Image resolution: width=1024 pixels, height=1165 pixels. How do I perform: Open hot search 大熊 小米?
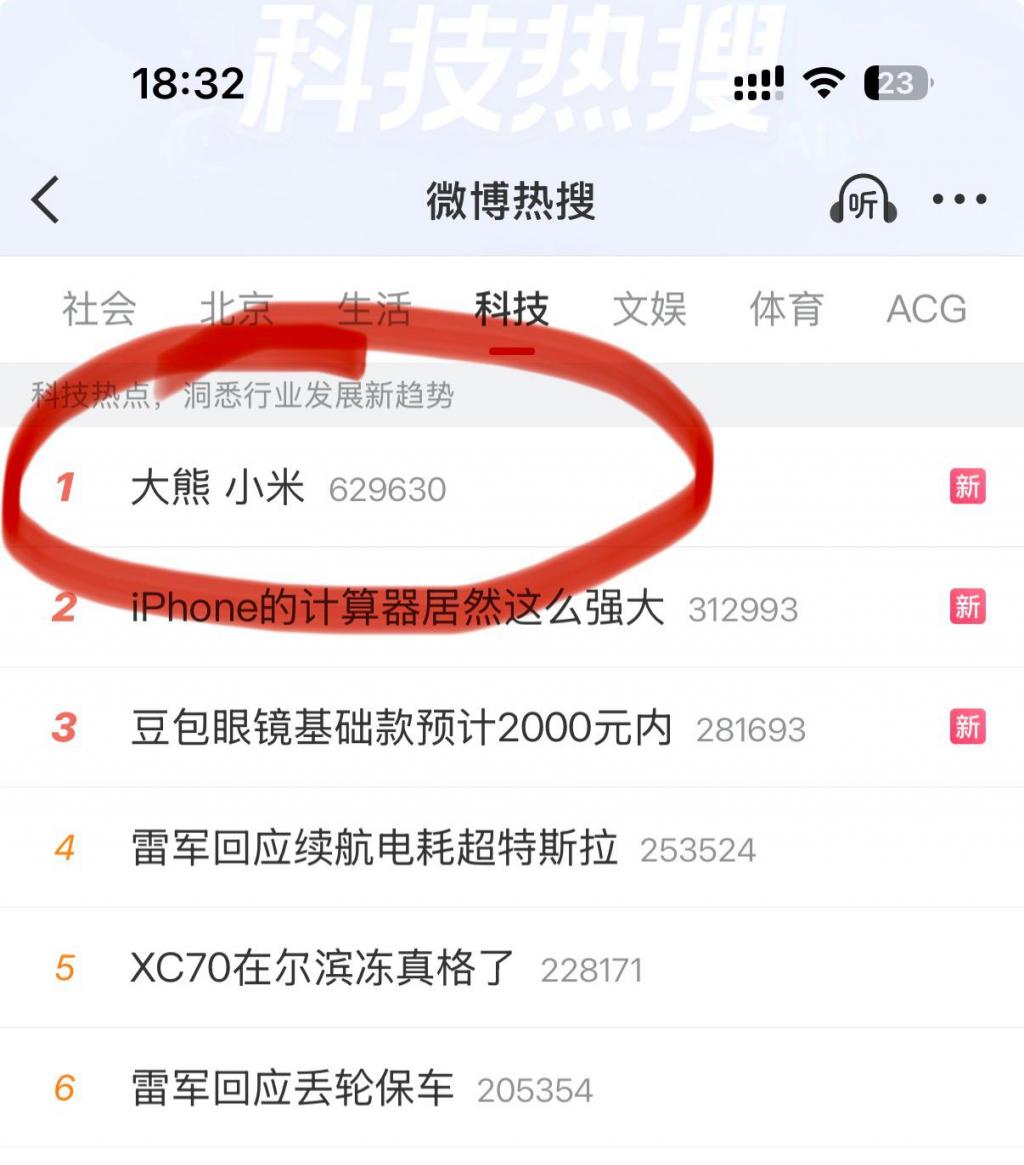(x=218, y=488)
